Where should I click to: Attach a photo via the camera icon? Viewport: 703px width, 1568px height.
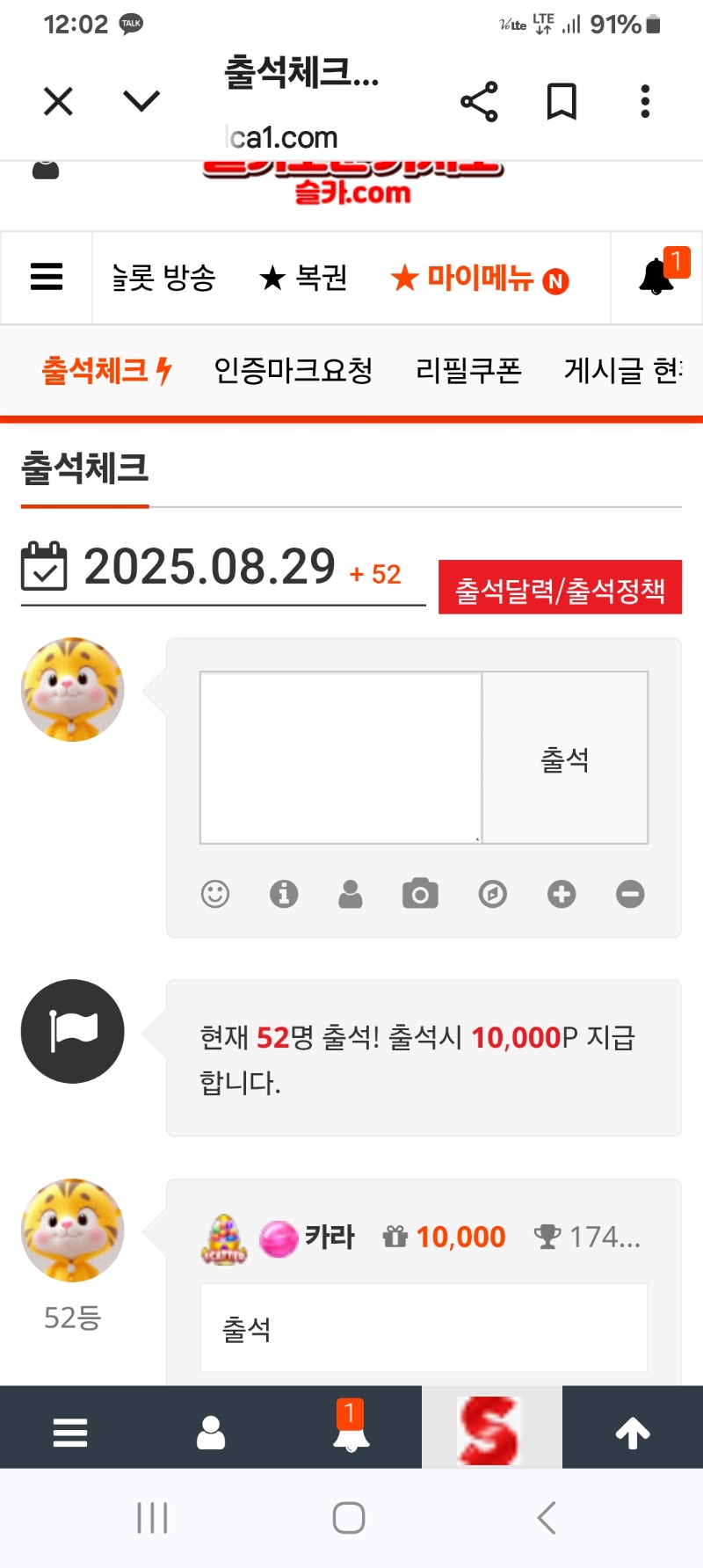[x=420, y=894]
